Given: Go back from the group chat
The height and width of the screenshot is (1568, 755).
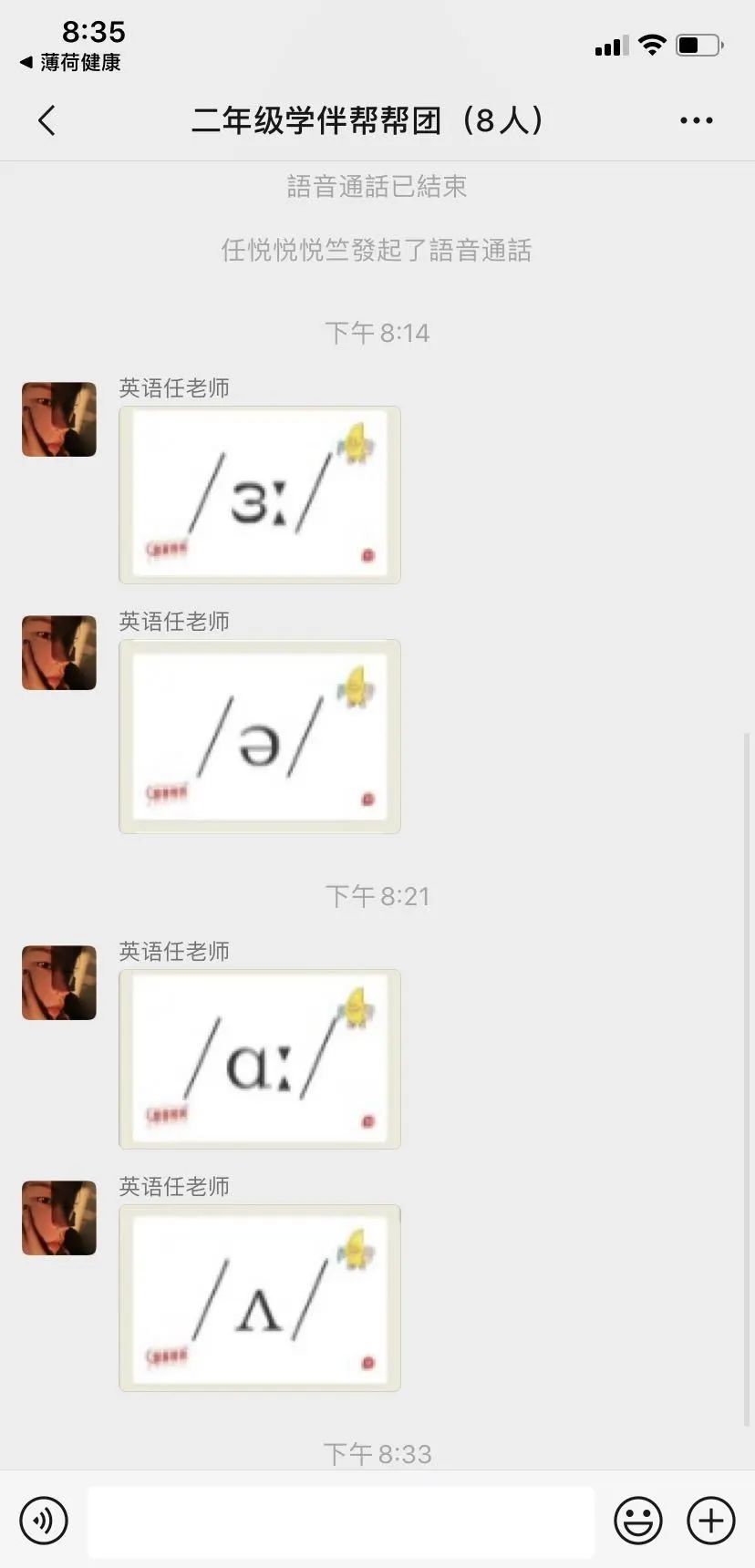Looking at the screenshot, I should click(x=47, y=120).
